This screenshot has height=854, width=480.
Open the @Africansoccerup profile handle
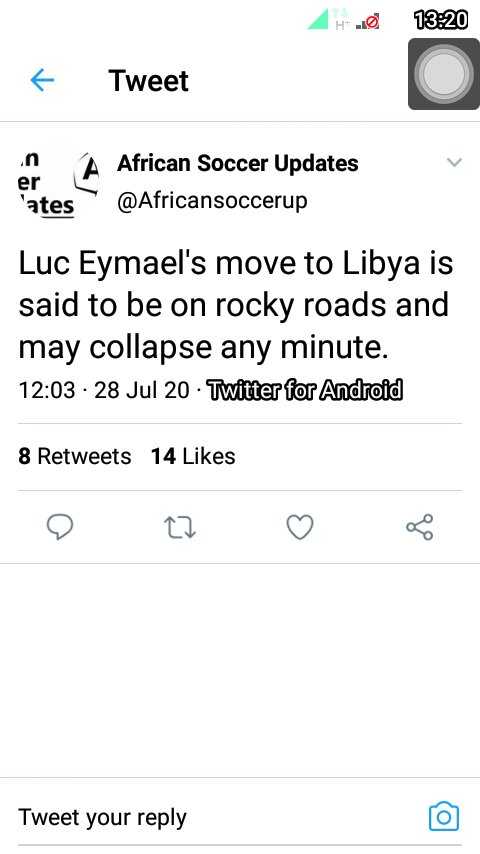coord(212,201)
